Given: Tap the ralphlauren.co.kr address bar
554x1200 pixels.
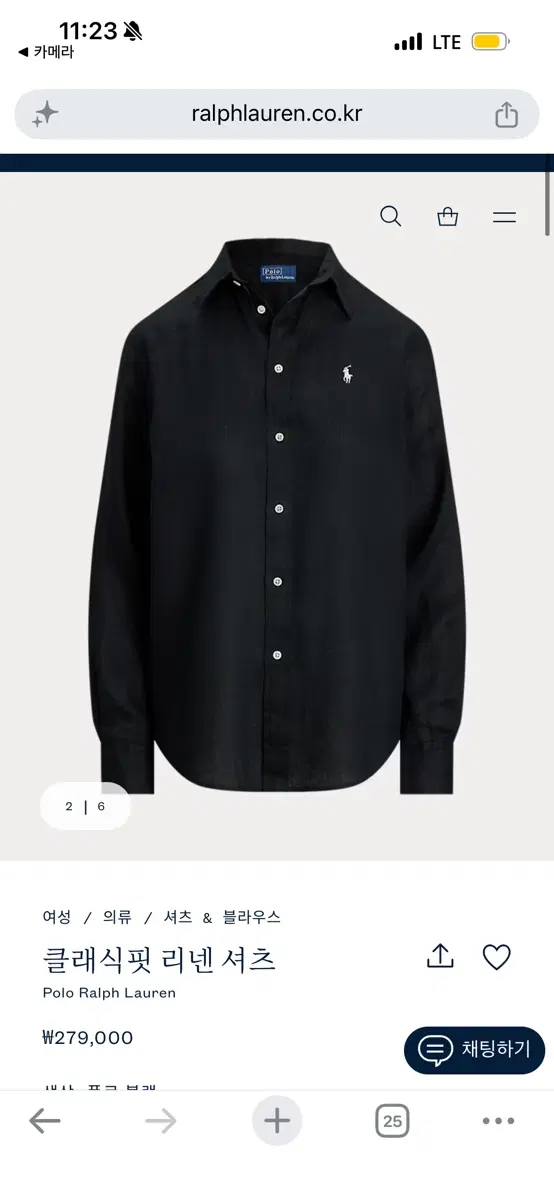Looking at the screenshot, I should point(277,114).
